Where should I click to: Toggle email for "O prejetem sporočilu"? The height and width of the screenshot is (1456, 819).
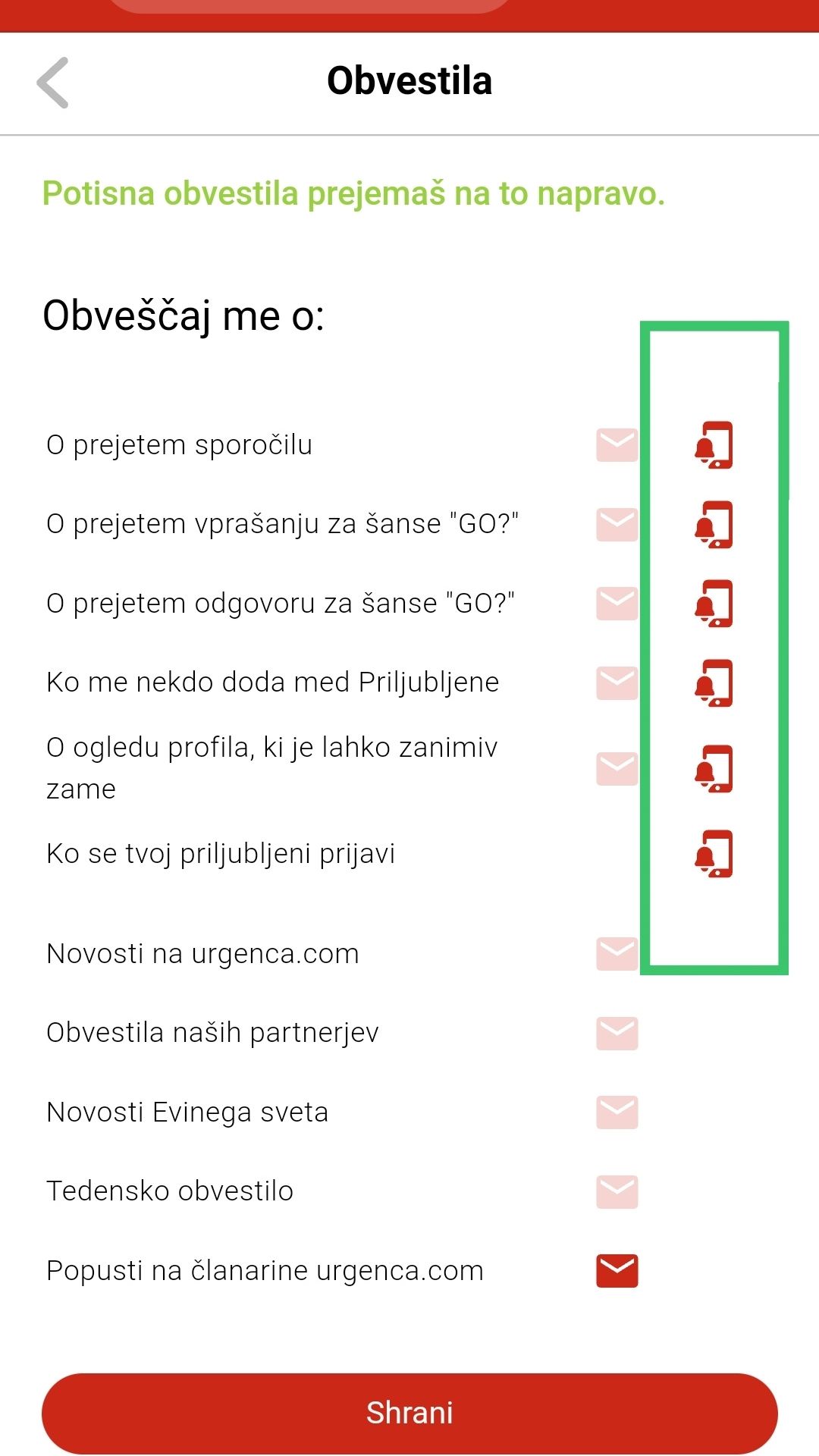(617, 444)
